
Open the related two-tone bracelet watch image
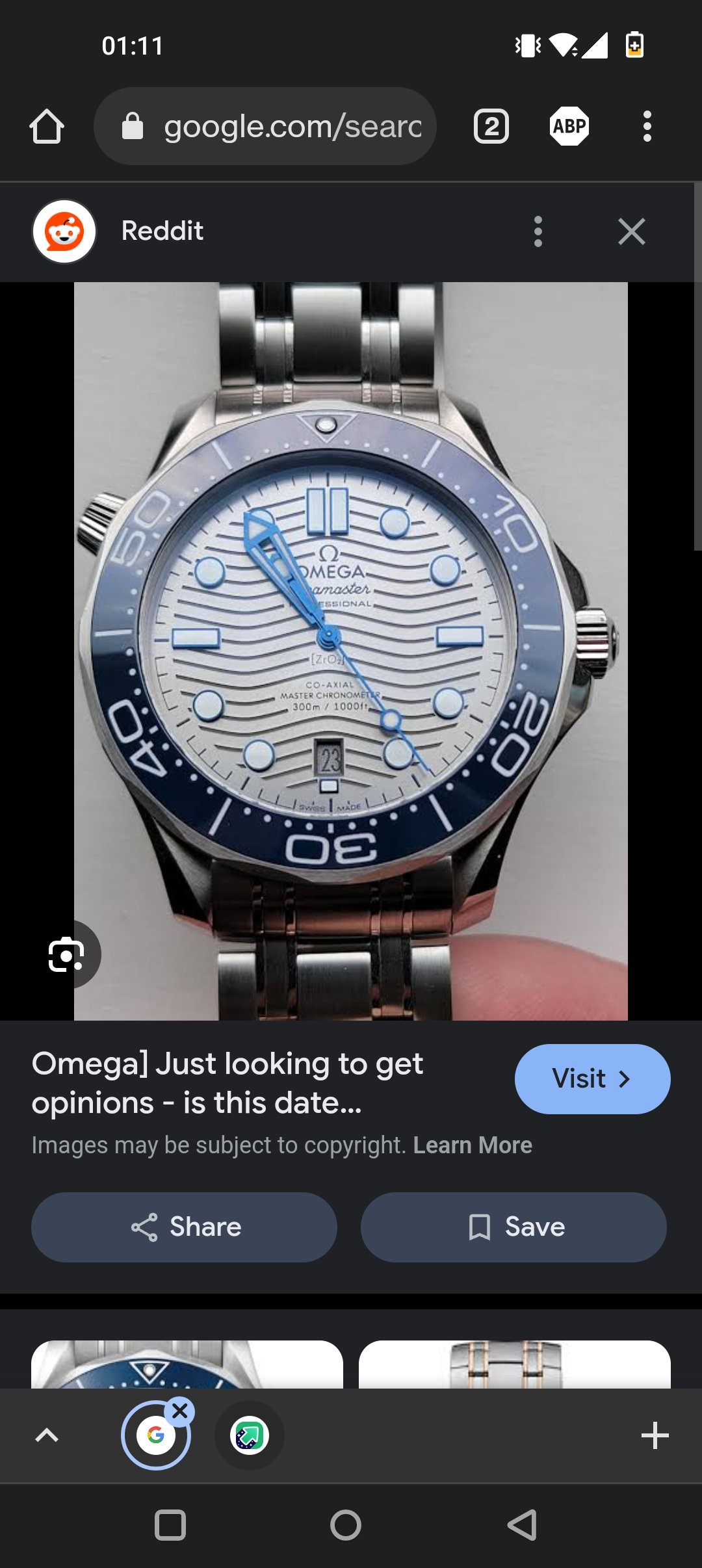tap(514, 1364)
